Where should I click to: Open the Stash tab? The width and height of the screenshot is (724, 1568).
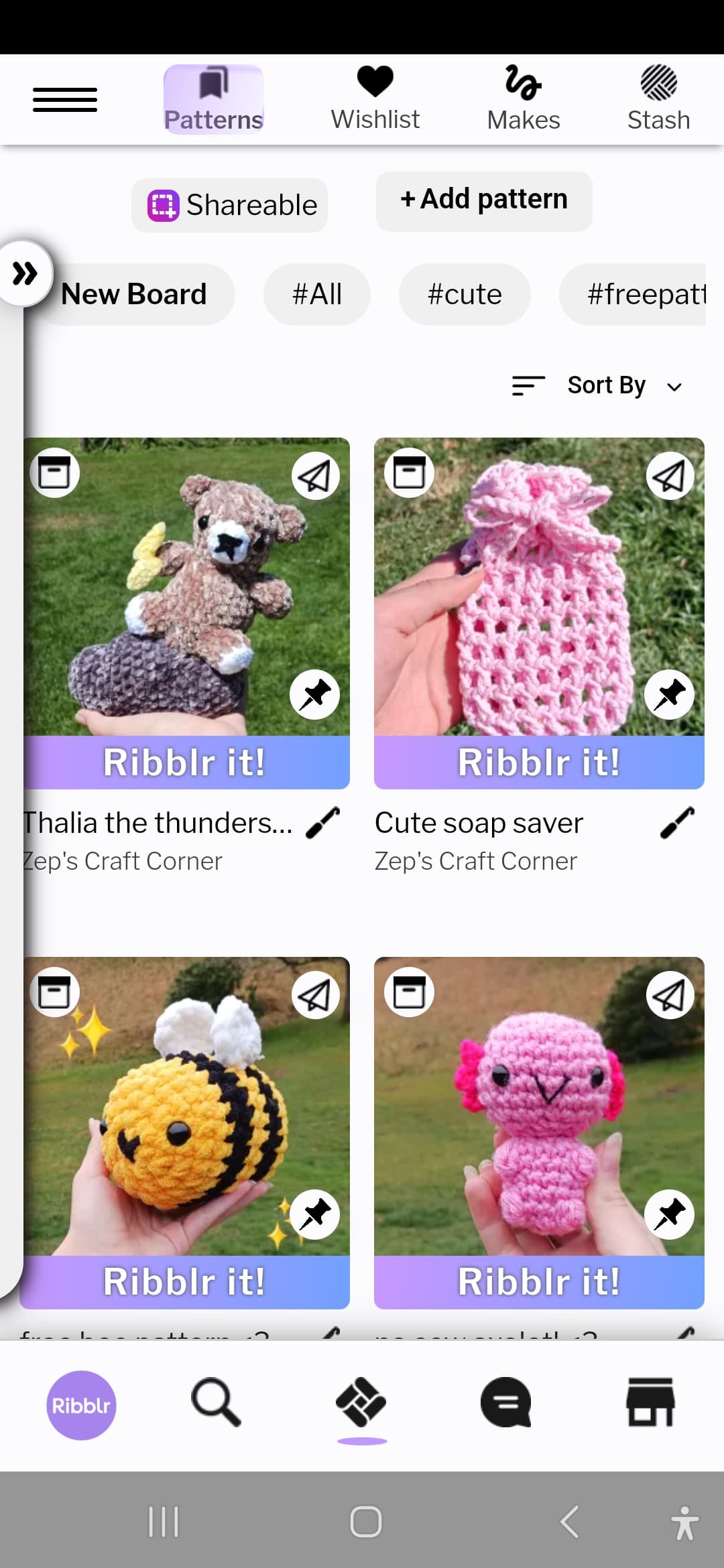658,99
